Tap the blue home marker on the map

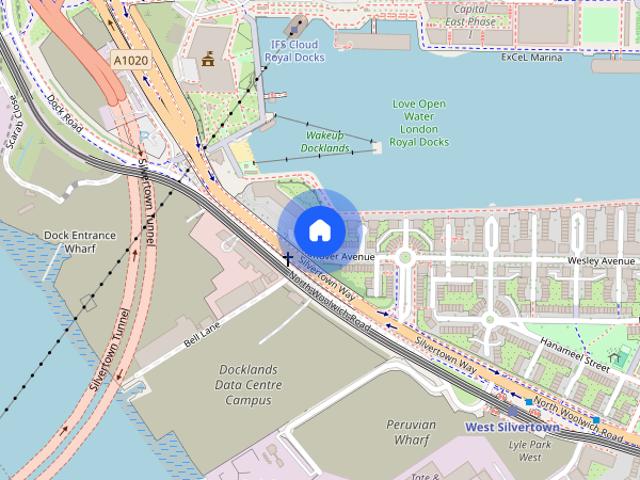(x=319, y=231)
